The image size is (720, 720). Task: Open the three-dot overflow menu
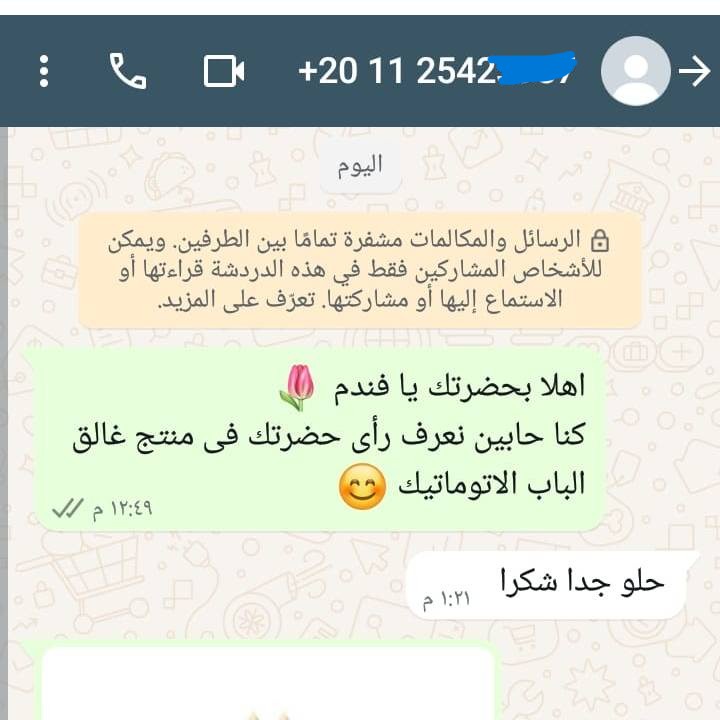pos(43,71)
